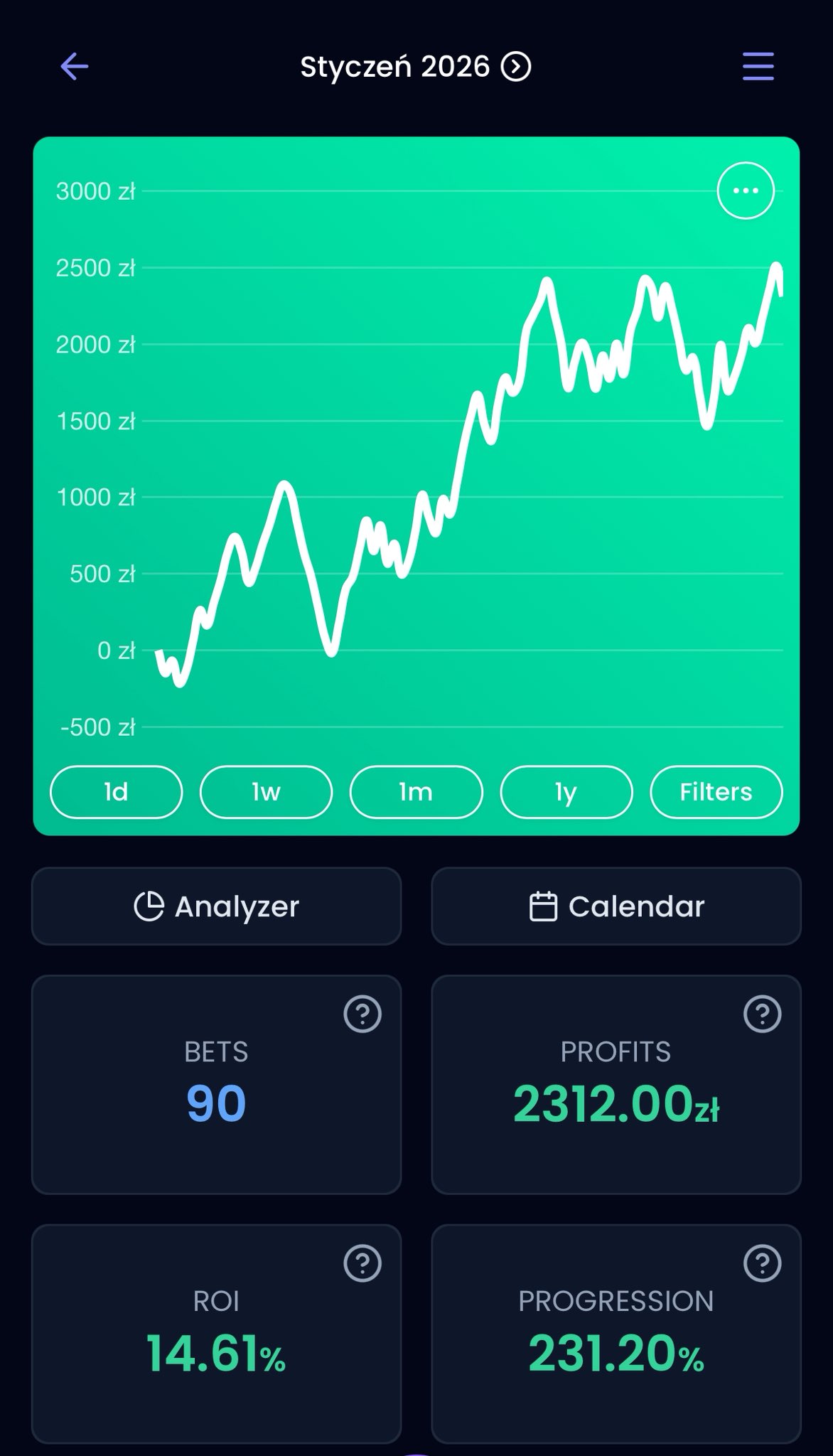The height and width of the screenshot is (1456, 833).
Task: Tap the ROI help question mark
Action: point(362,1263)
